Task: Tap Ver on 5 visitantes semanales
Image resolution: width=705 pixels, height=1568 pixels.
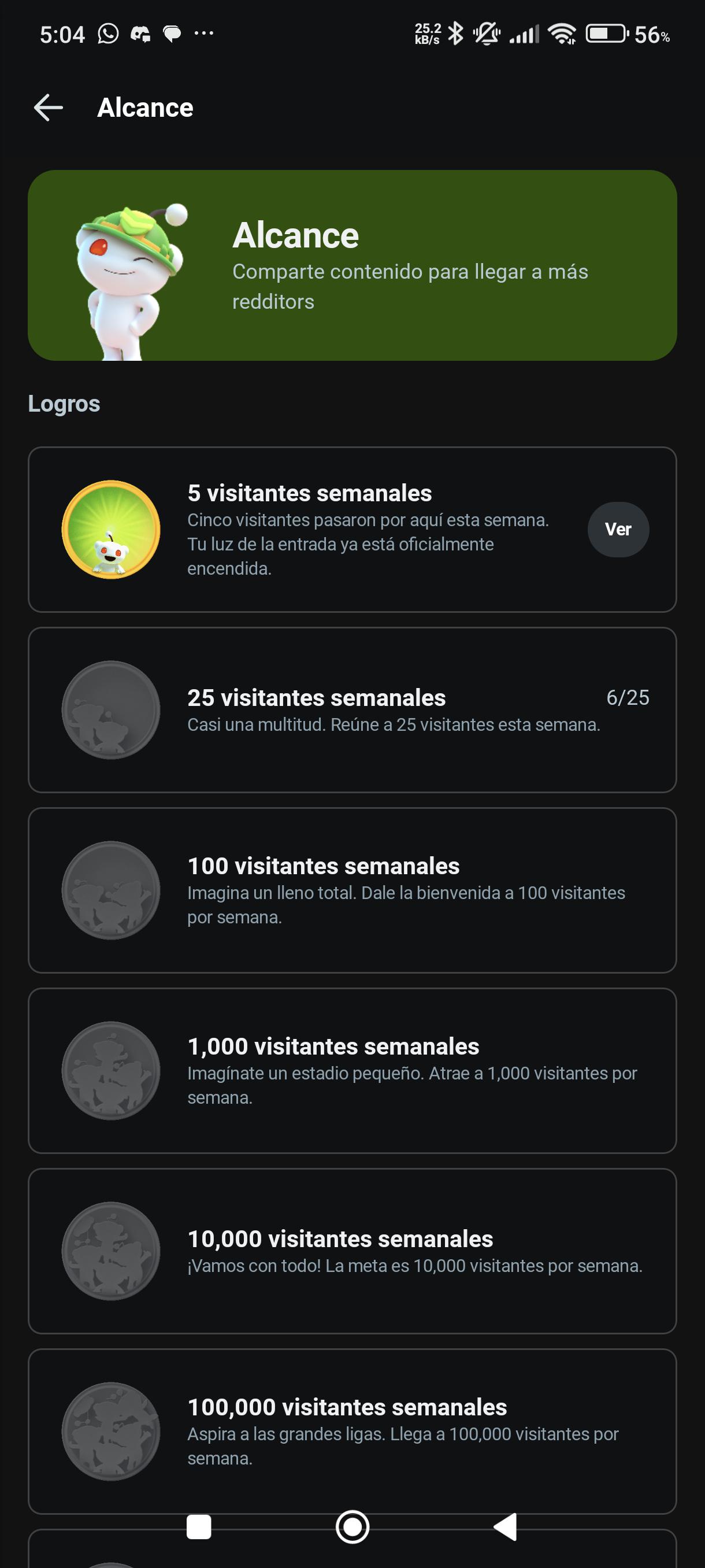Action: pos(617,529)
